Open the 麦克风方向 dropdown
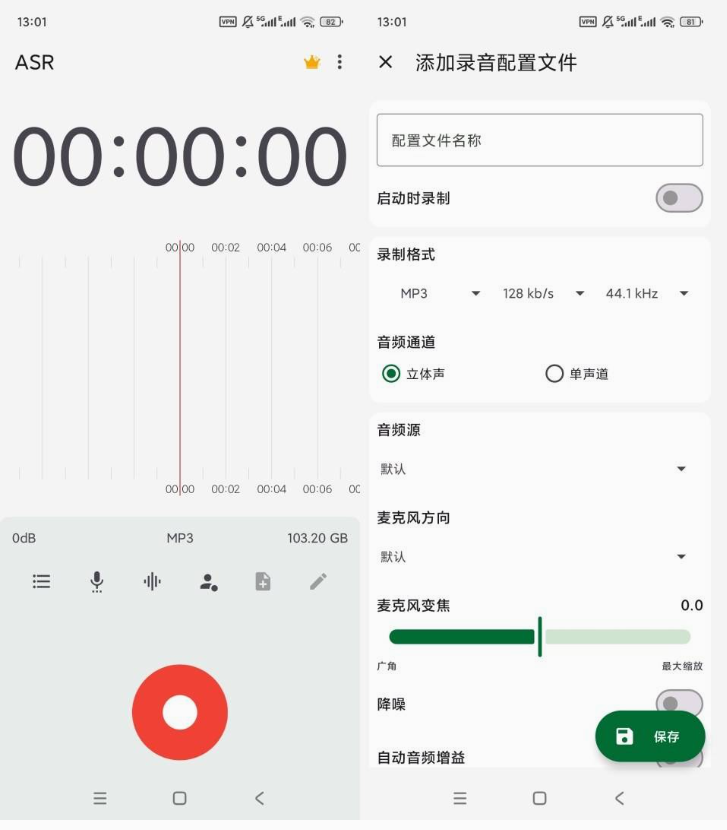Viewport: 727px width, 830px height. click(x=534, y=557)
